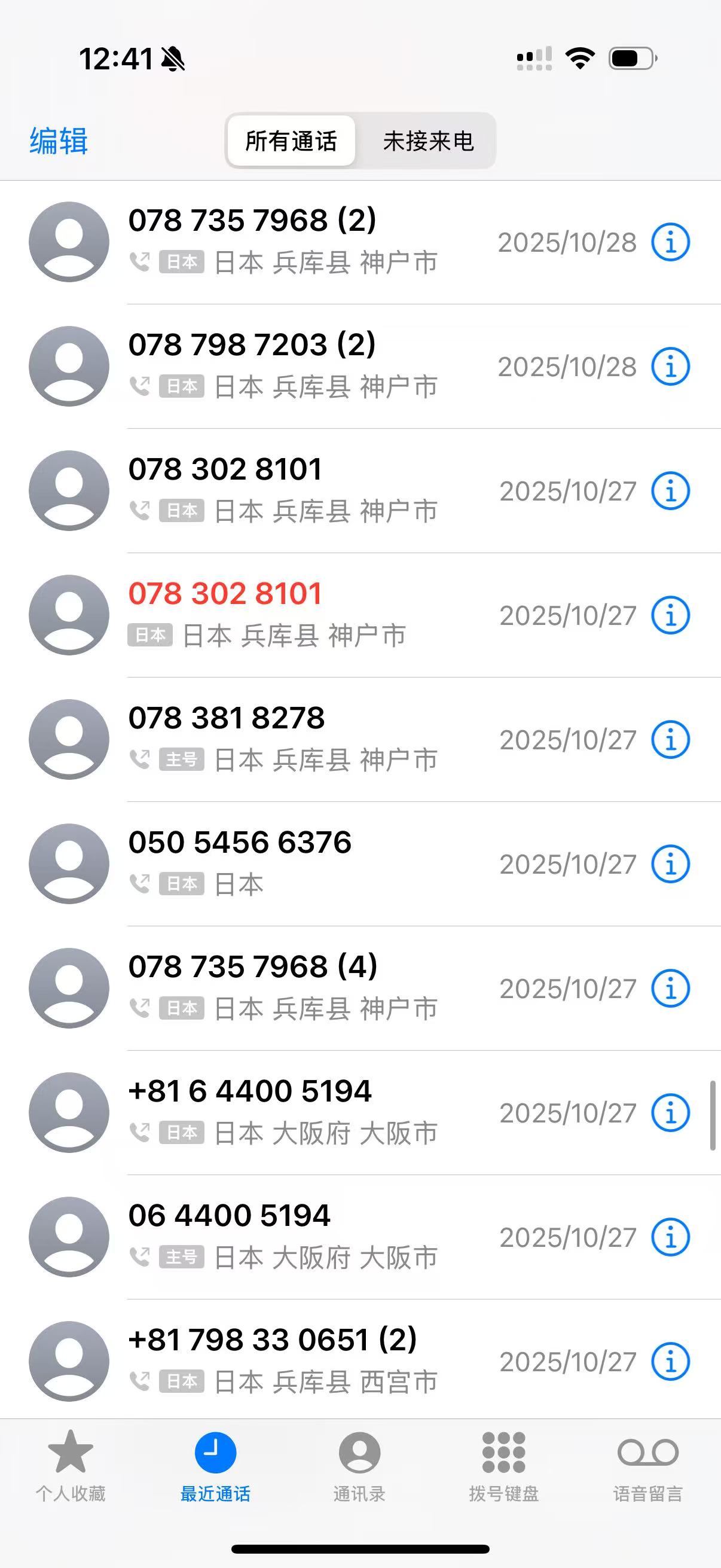Image resolution: width=721 pixels, height=1568 pixels.
Task: Go to the 个人收藏 tab
Action: [x=71, y=1465]
